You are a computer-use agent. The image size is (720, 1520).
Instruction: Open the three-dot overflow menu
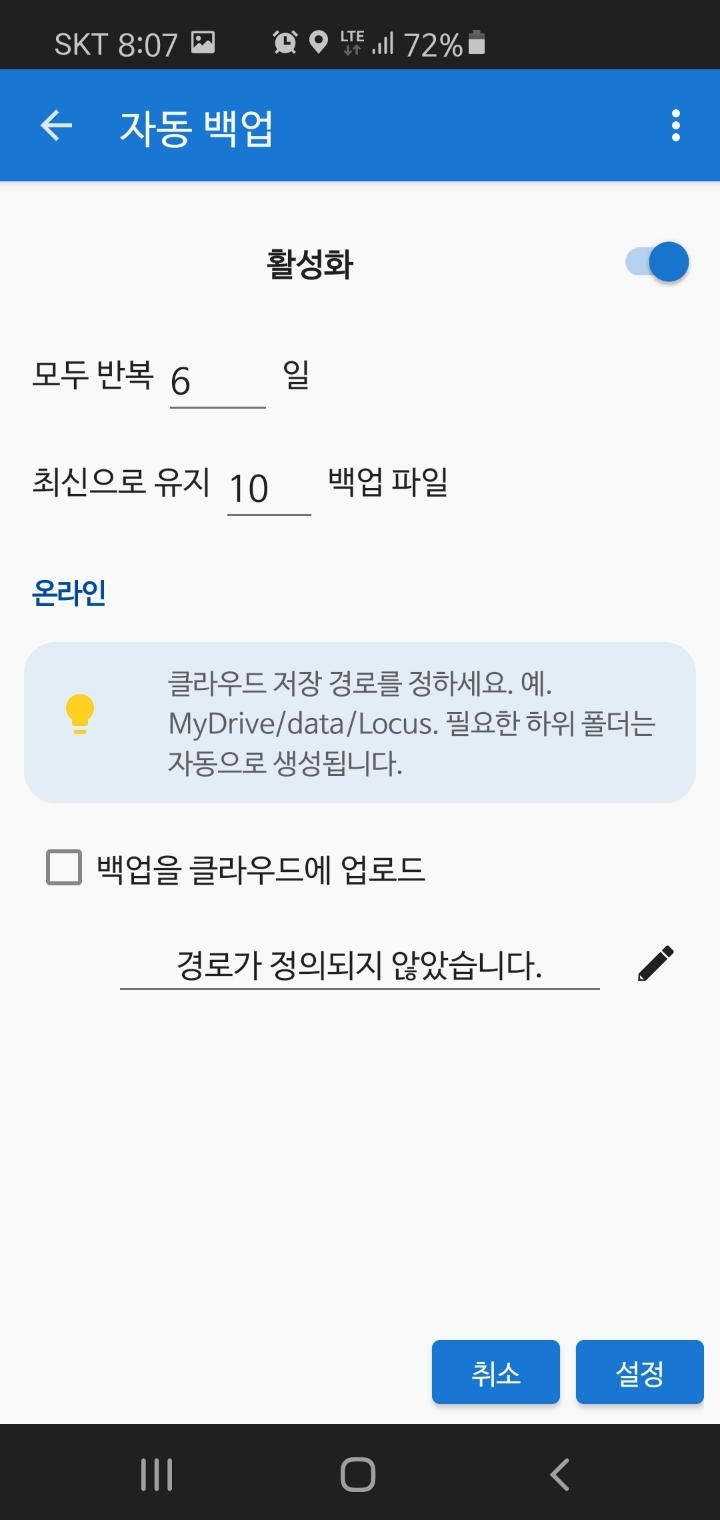tap(676, 126)
